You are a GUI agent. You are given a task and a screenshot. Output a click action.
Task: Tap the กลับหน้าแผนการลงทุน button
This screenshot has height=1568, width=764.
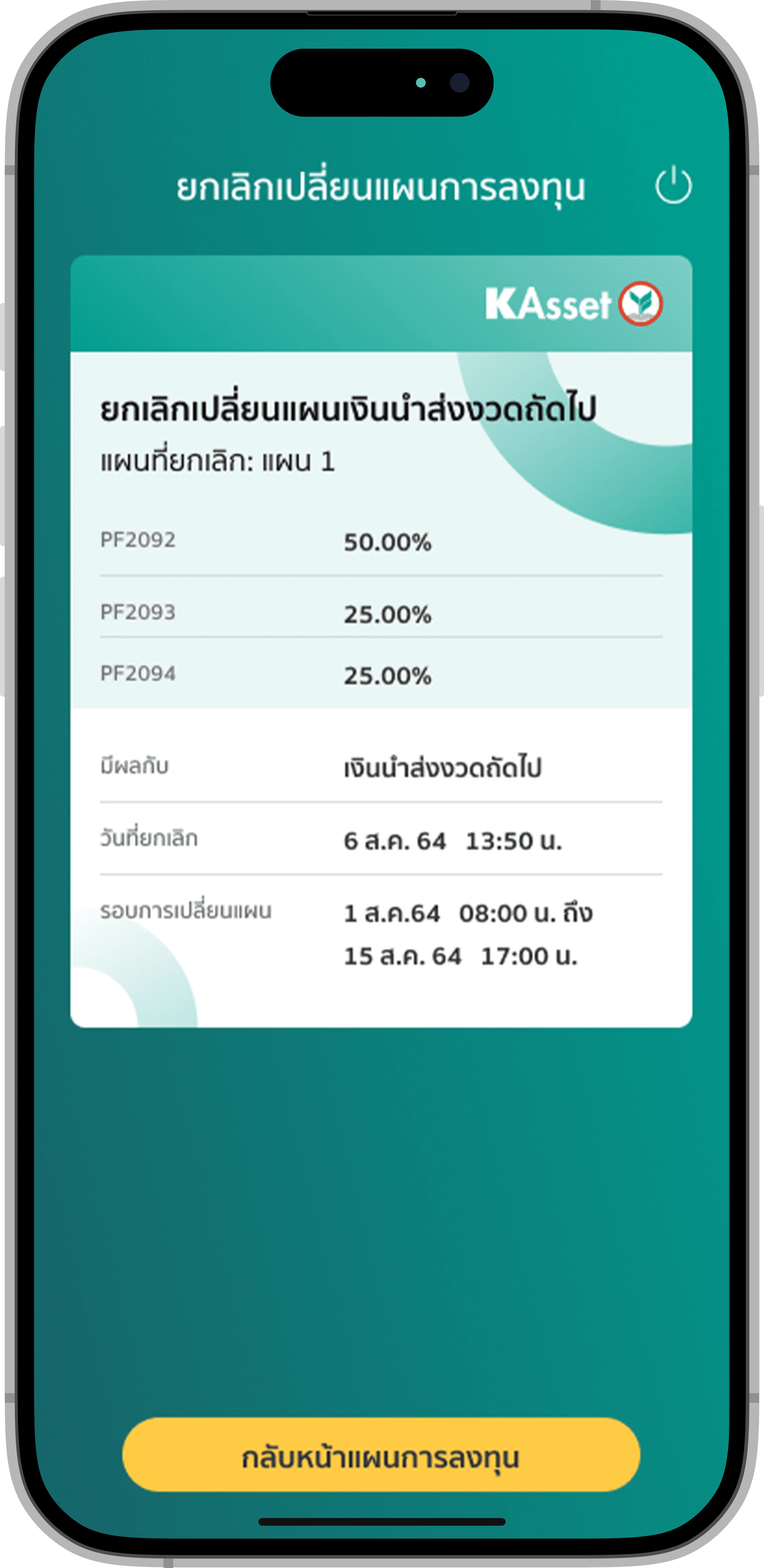click(x=381, y=1455)
